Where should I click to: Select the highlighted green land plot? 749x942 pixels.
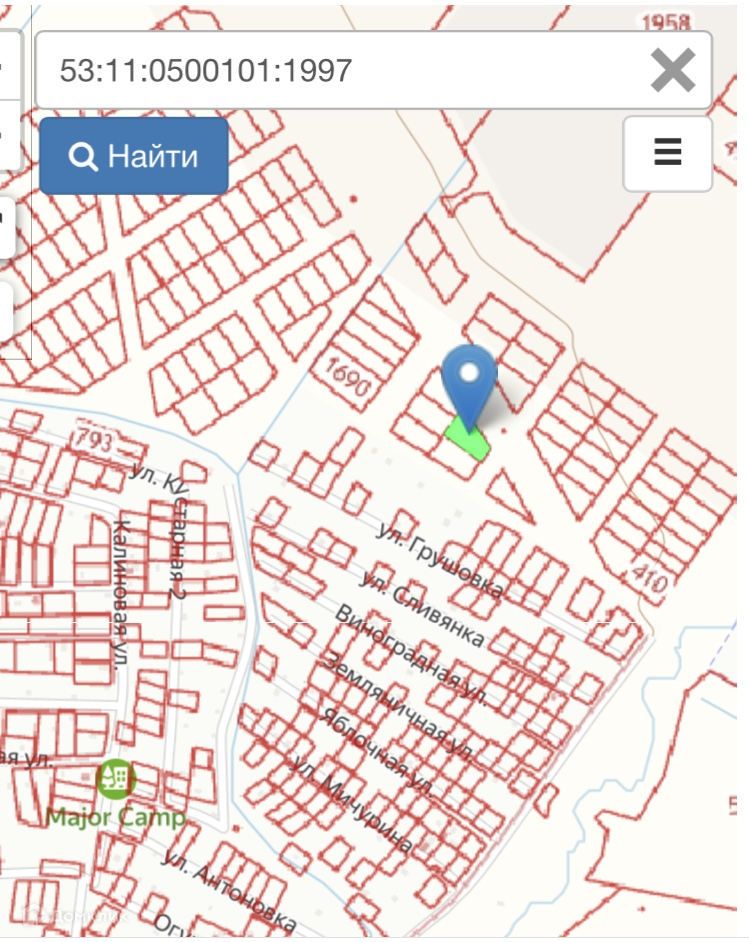469,440
